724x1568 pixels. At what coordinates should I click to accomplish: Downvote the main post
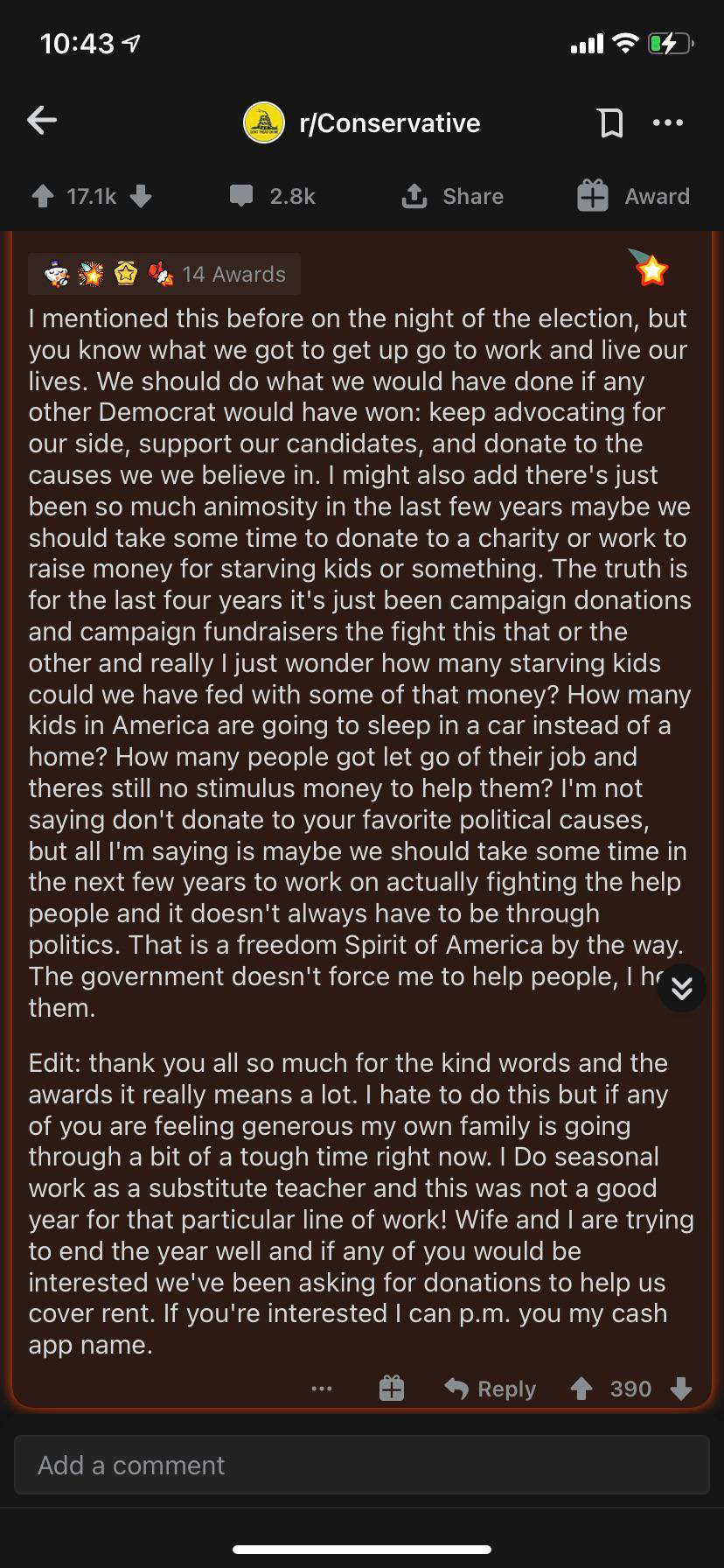142,198
